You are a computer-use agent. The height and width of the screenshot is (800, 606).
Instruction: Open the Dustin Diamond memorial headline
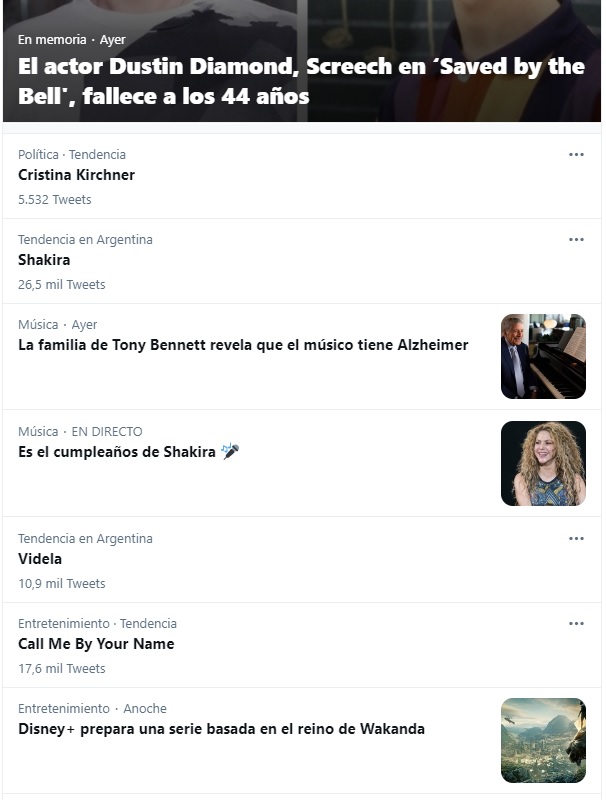coord(300,82)
